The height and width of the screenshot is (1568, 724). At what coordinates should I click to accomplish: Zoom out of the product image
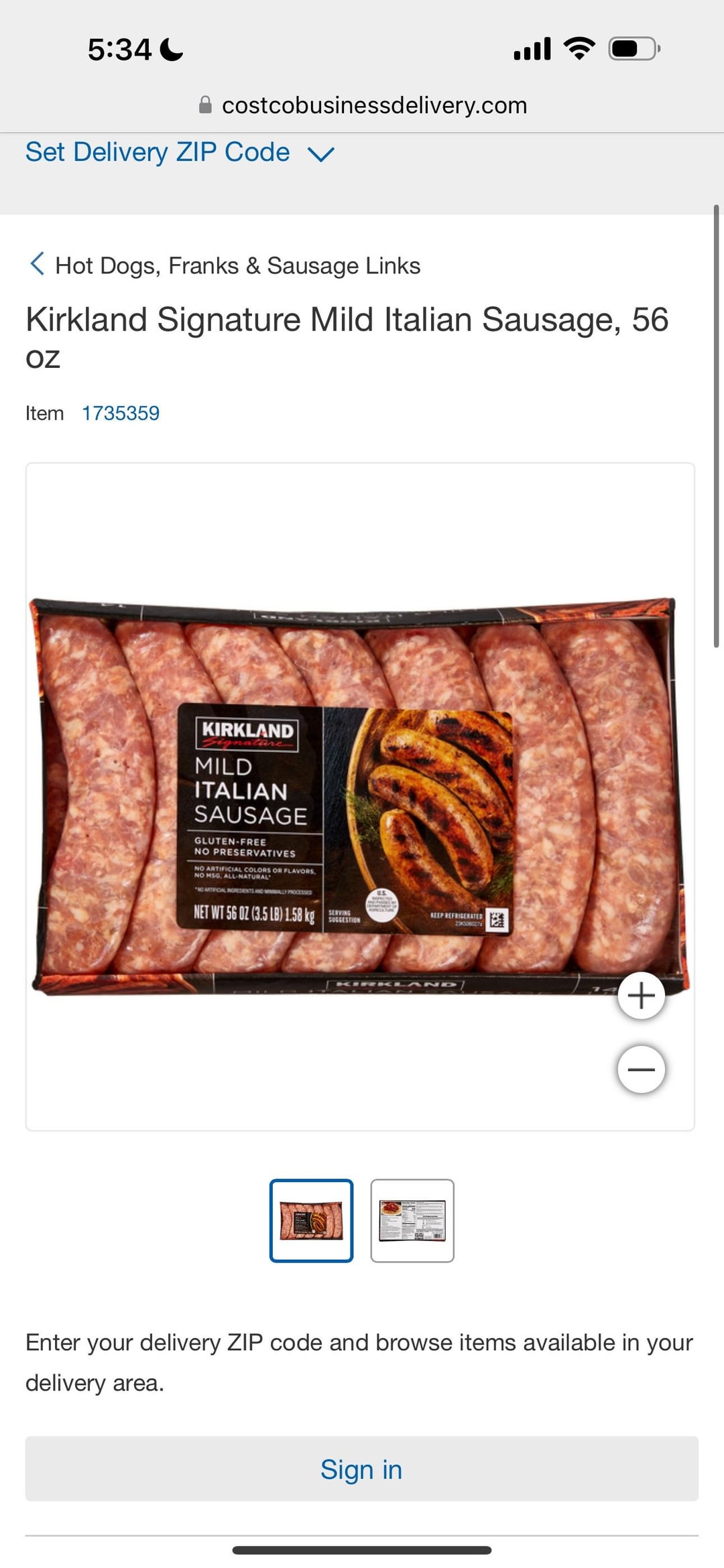point(641,1069)
